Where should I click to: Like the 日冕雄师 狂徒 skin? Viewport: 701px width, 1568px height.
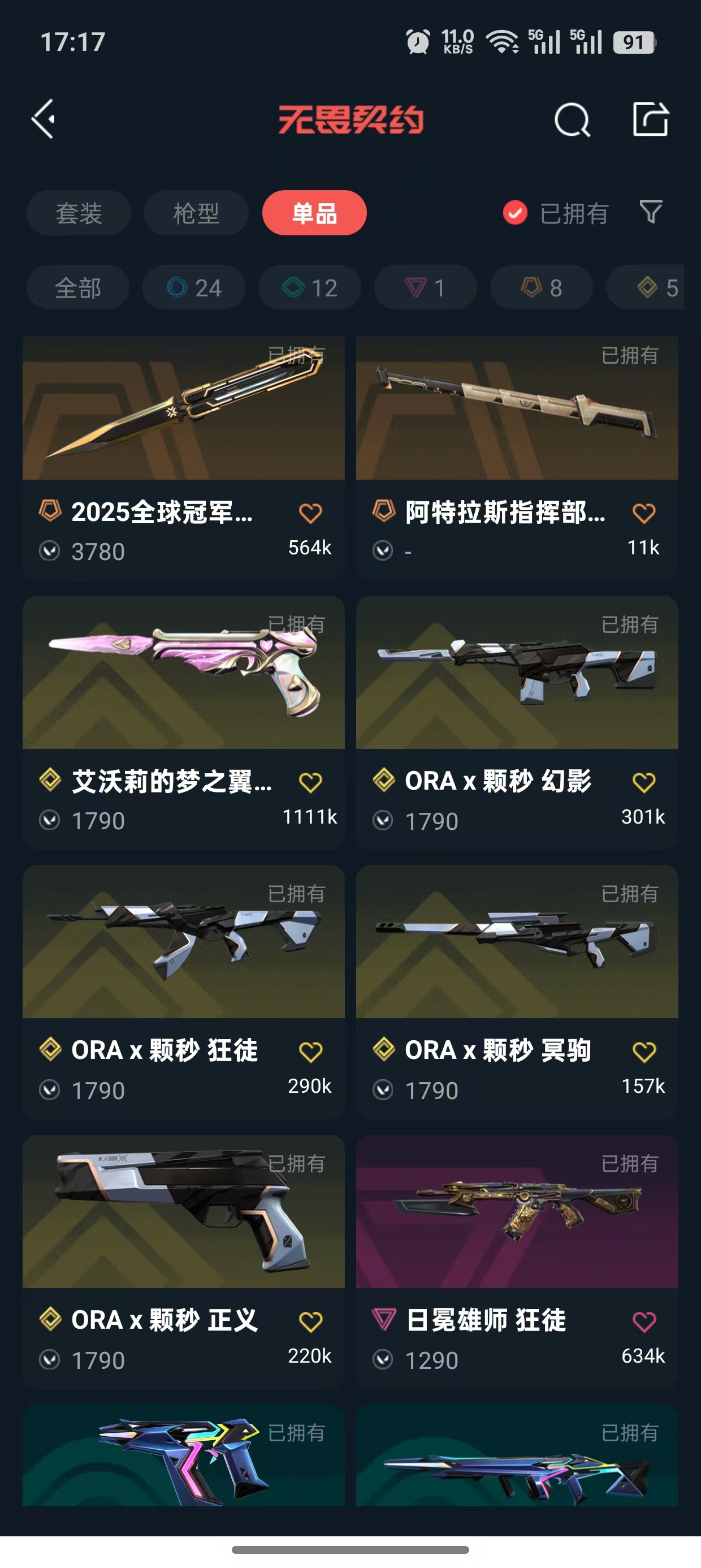tap(644, 1321)
